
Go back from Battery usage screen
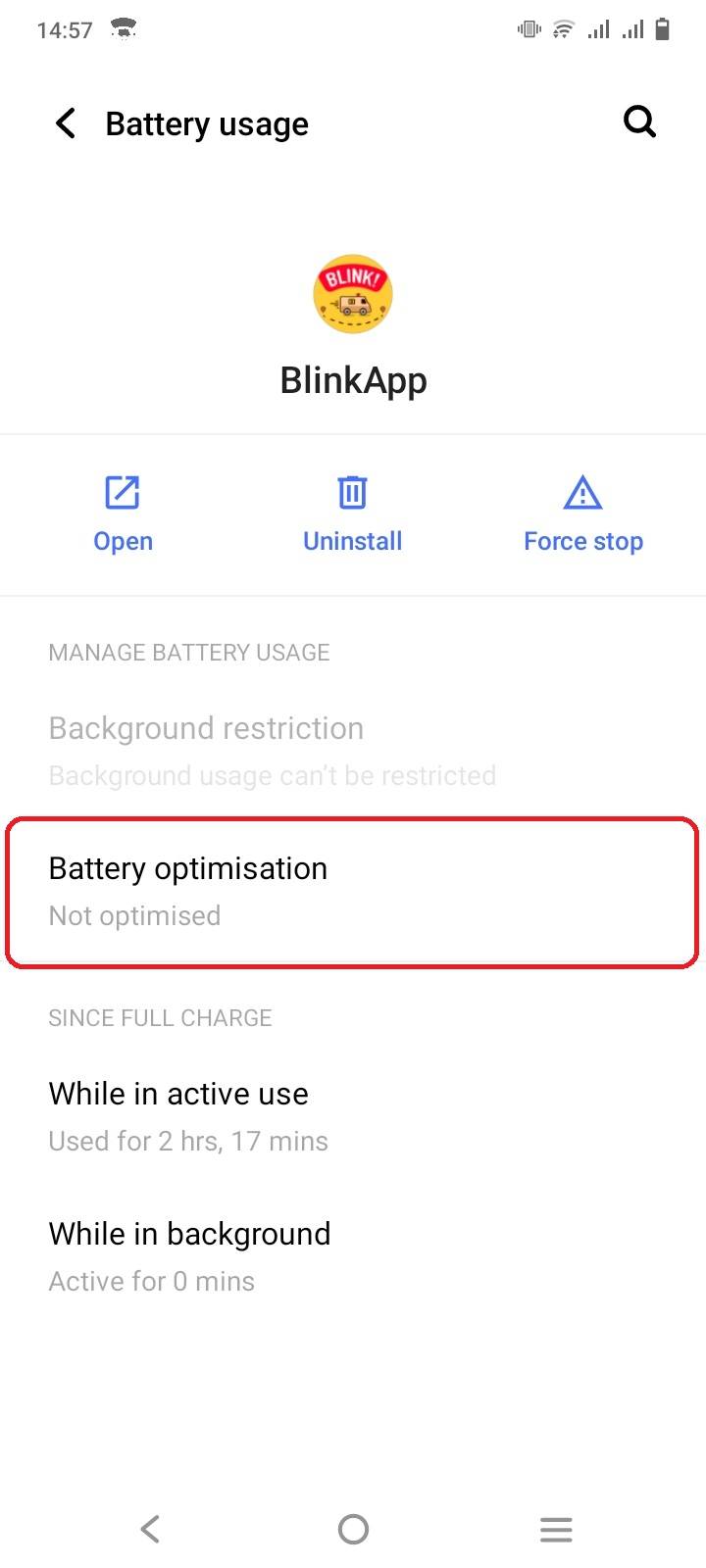pyautogui.click(x=66, y=123)
